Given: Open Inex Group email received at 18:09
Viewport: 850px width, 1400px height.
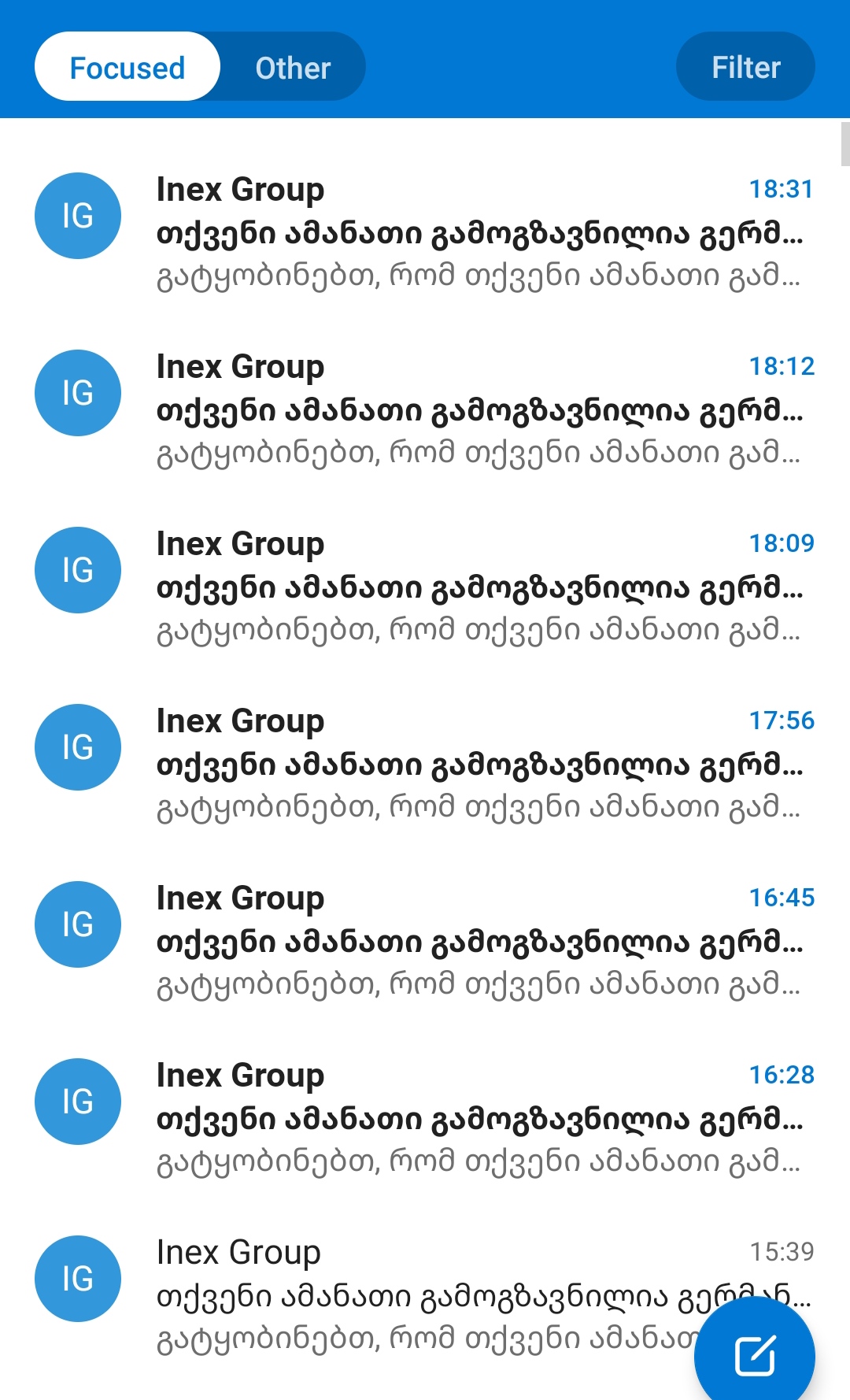Looking at the screenshot, I should (x=472, y=587).
